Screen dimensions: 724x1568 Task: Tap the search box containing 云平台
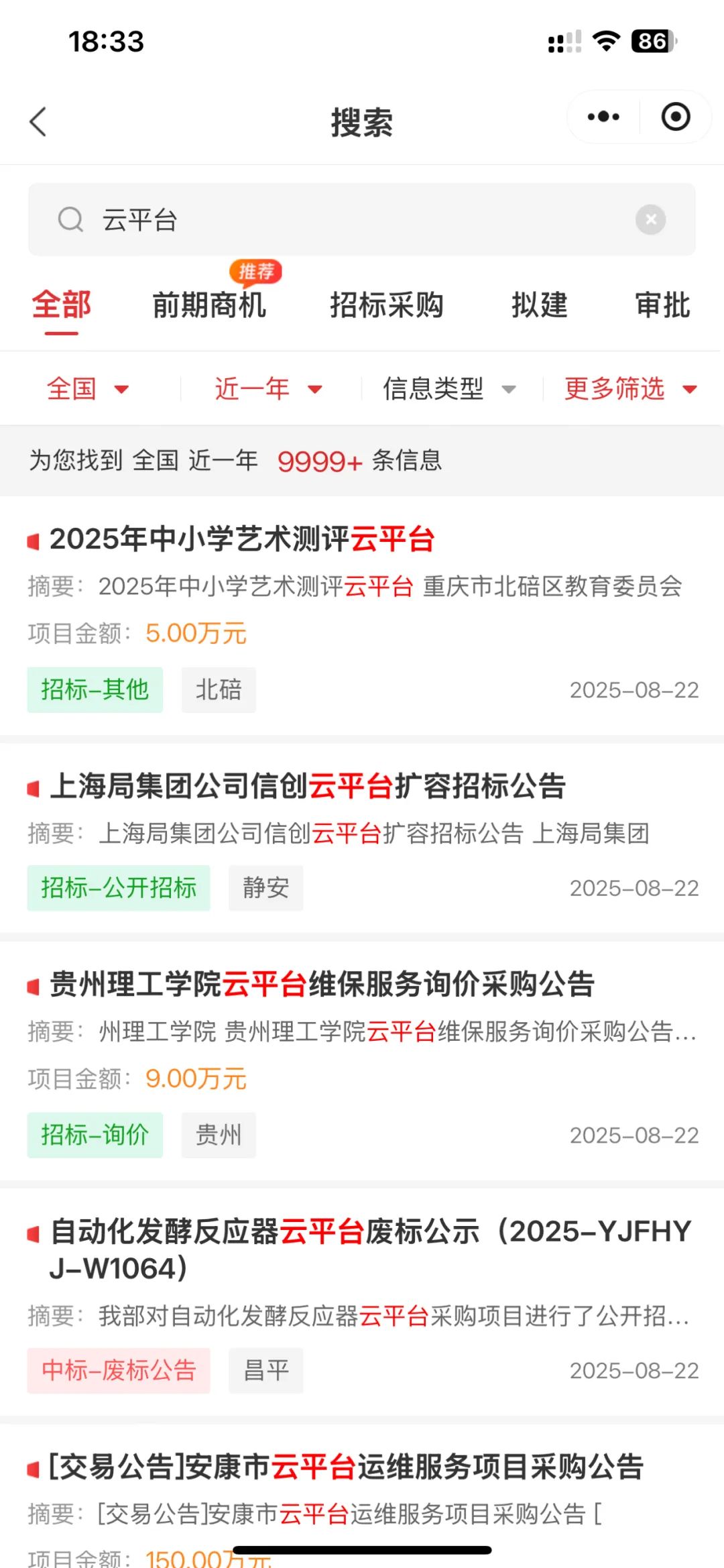(361, 219)
